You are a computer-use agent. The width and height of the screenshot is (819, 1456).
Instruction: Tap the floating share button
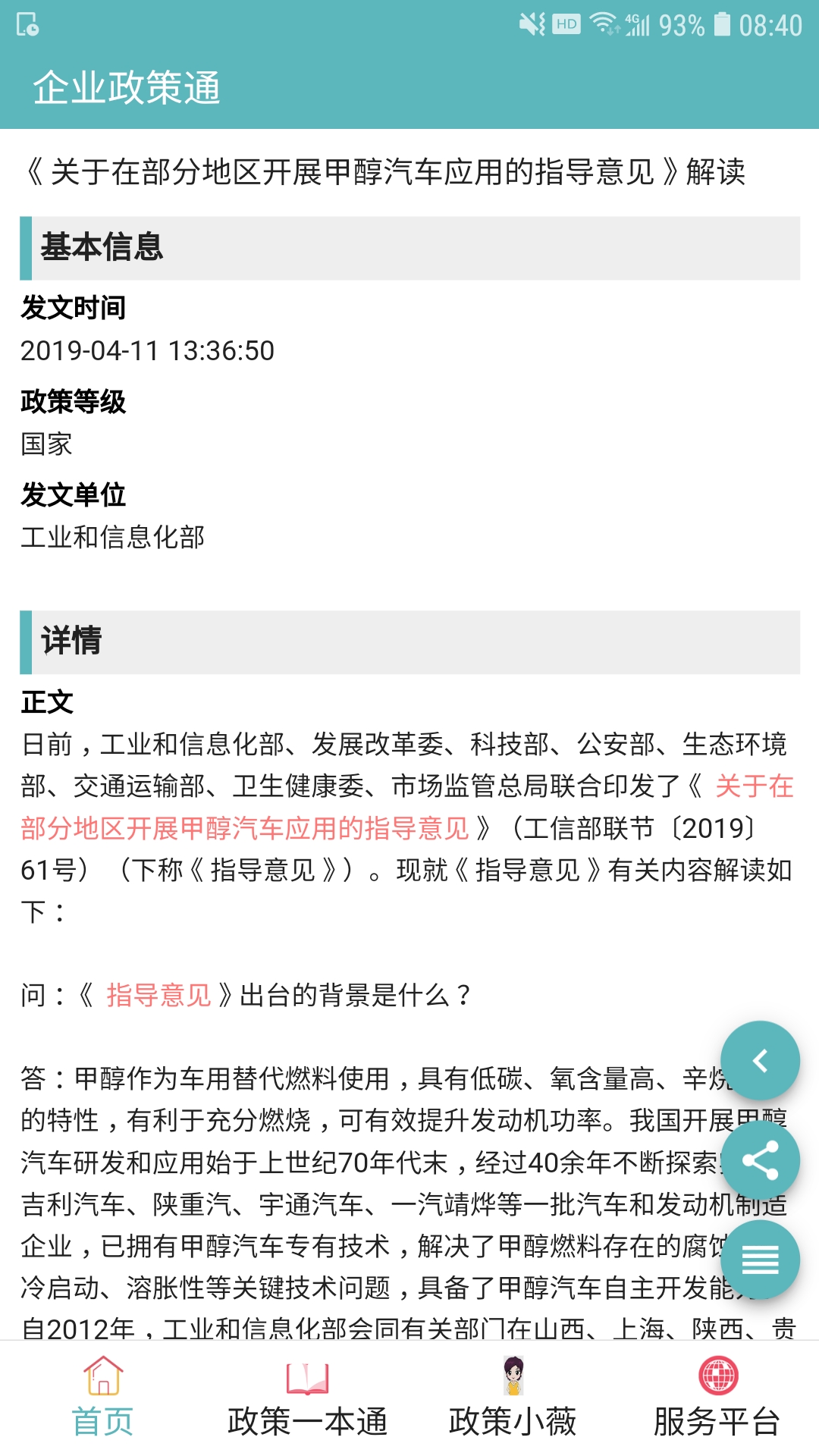(761, 1159)
